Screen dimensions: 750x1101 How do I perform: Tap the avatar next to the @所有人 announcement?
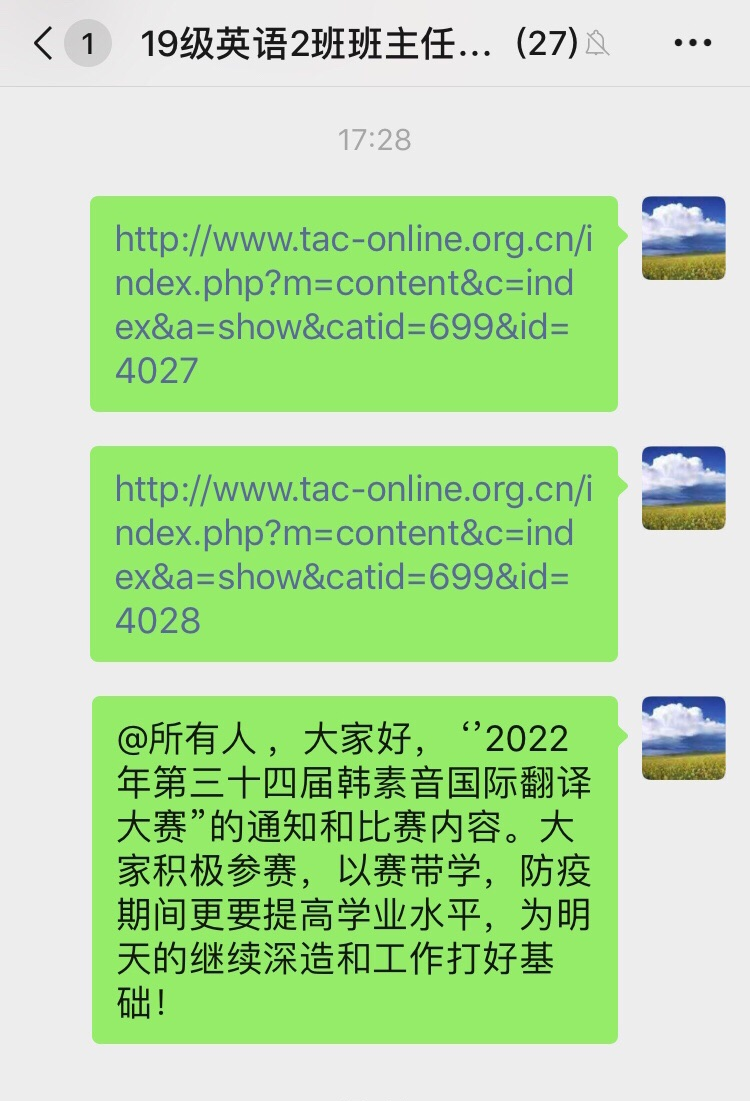click(x=682, y=738)
